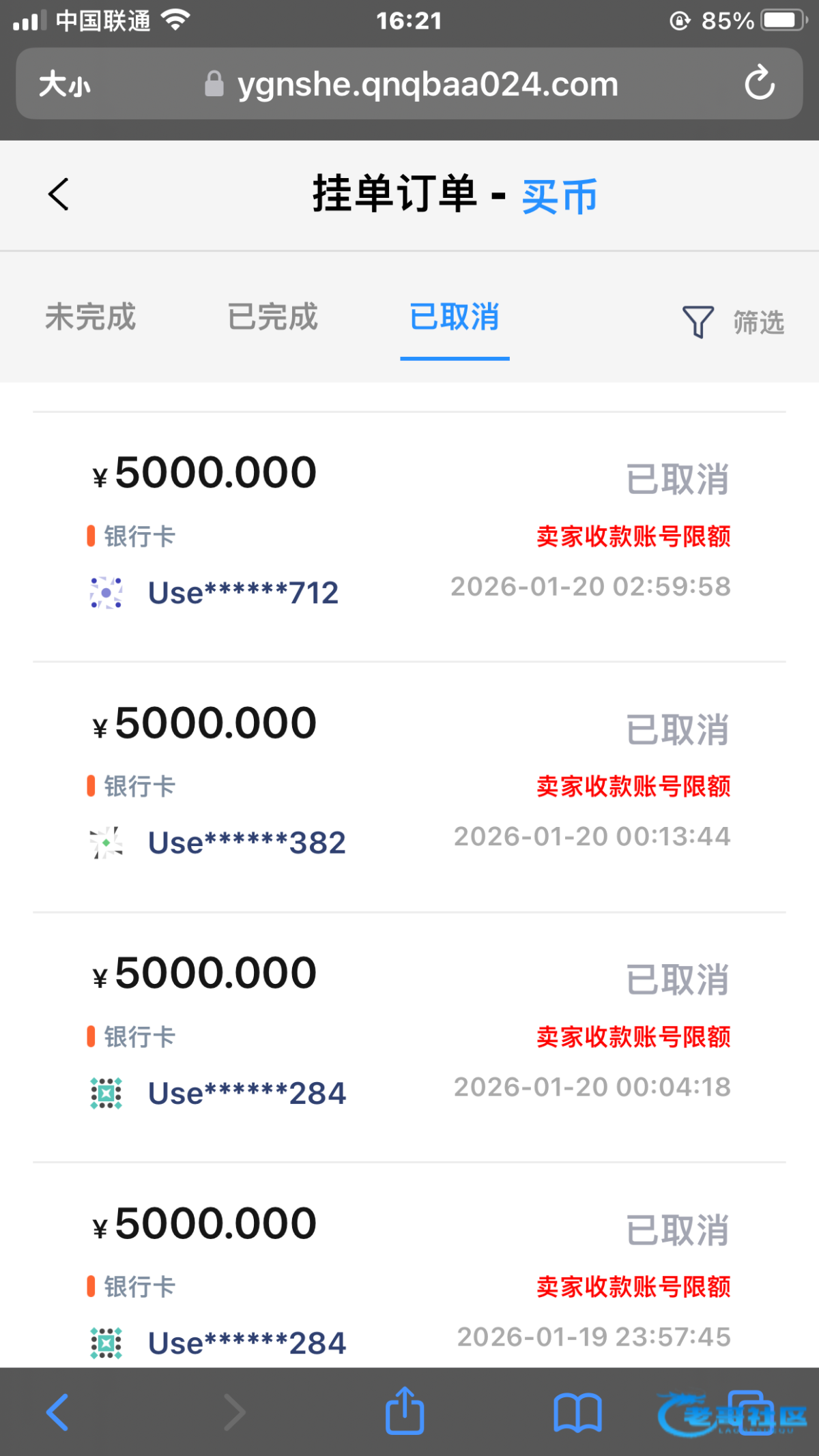Image resolution: width=819 pixels, height=1456 pixels.
Task: Tap the 买币 link in the title
Action: click(x=560, y=196)
